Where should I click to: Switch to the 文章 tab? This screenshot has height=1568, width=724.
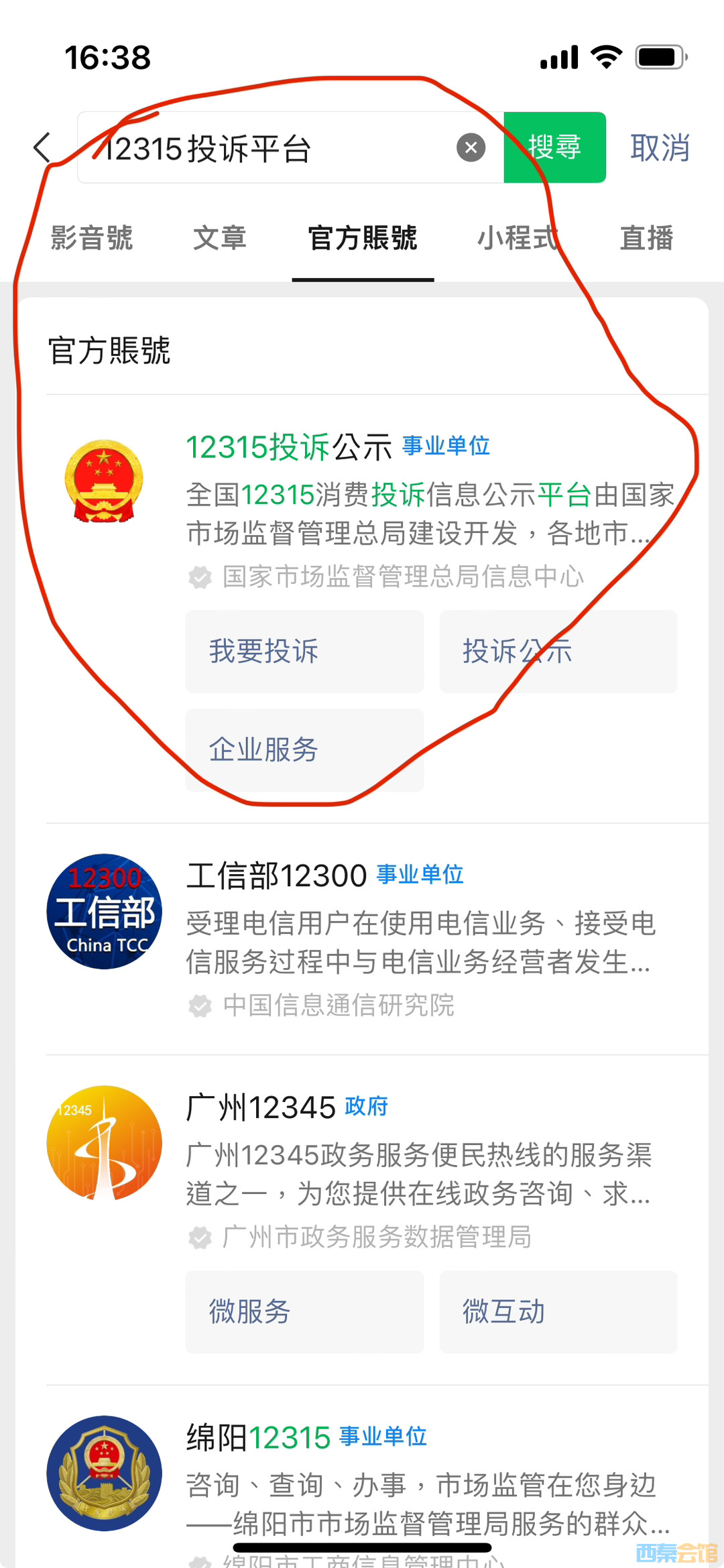click(x=220, y=238)
